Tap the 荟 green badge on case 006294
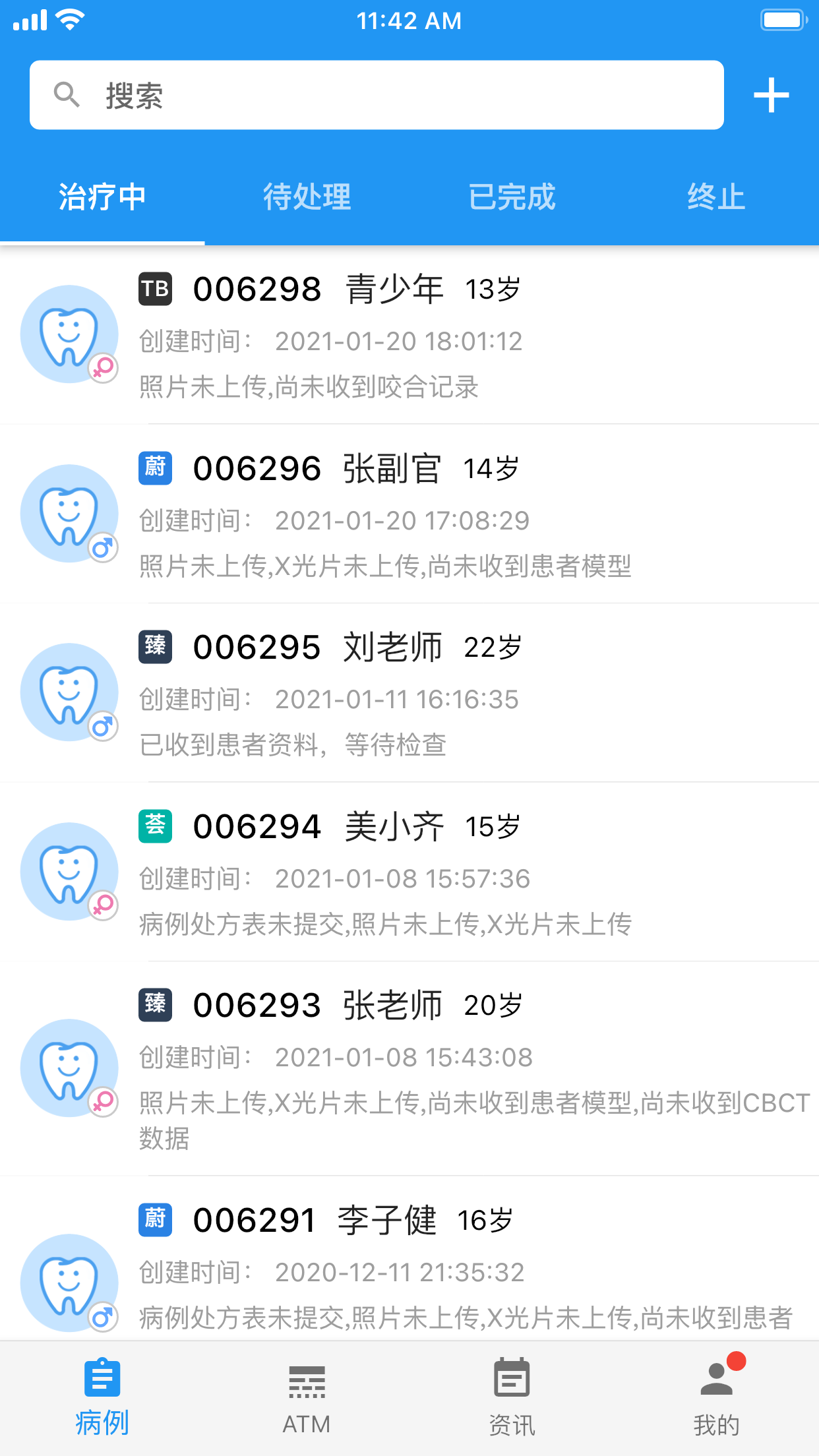This screenshot has width=819, height=1456. [154, 826]
